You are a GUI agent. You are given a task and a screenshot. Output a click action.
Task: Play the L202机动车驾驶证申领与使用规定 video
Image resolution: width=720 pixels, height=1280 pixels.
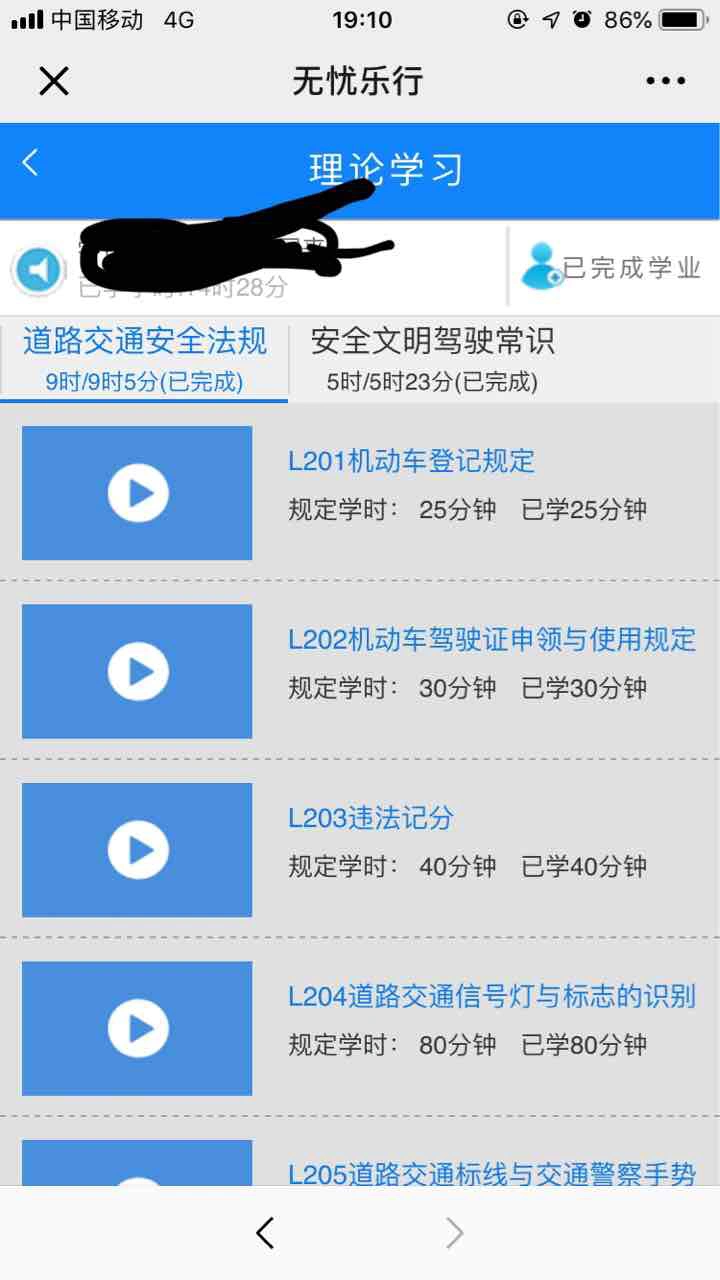[137, 671]
